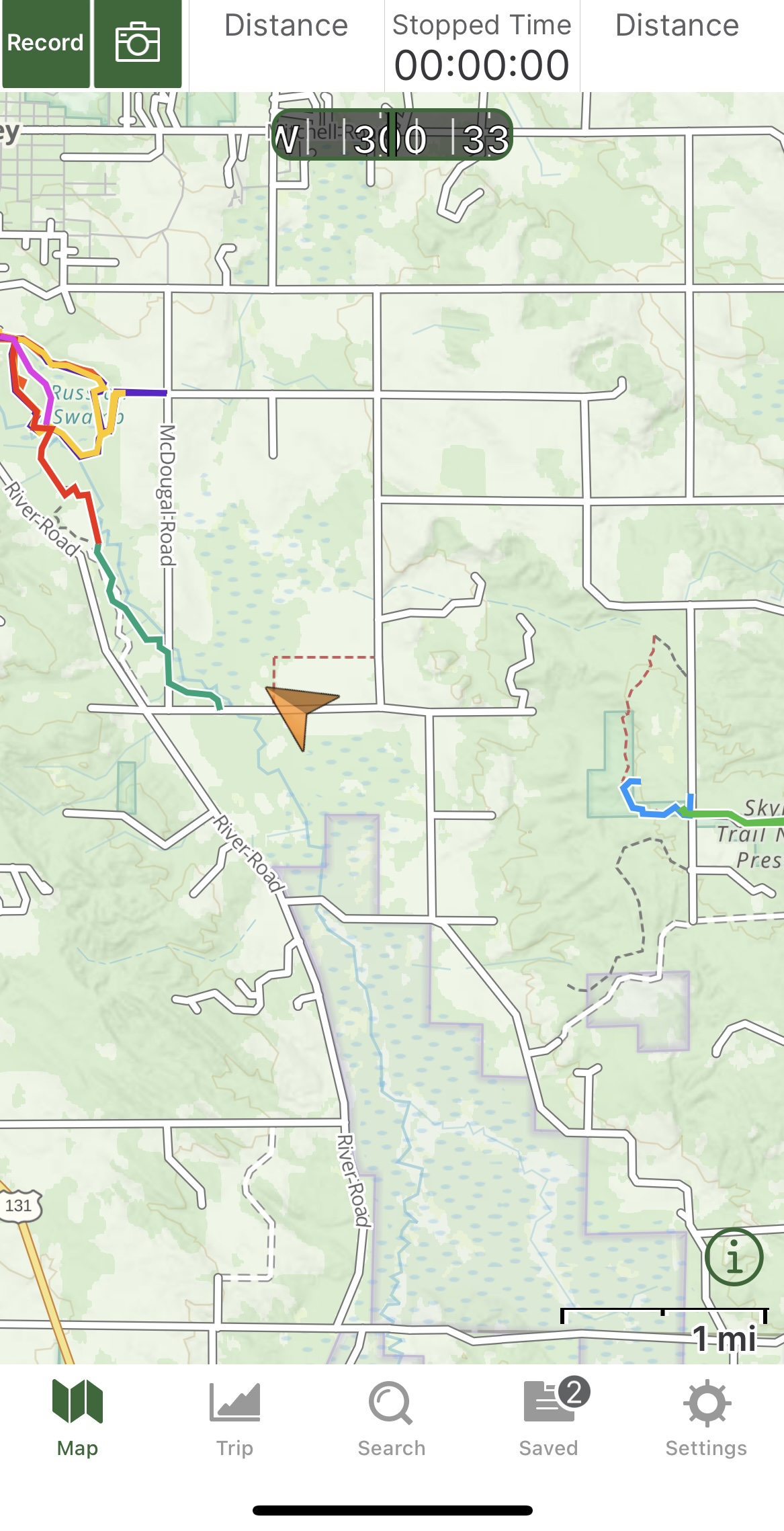Open the Settings tab
Viewport: 784px width, 1531px height.
(x=706, y=1418)
